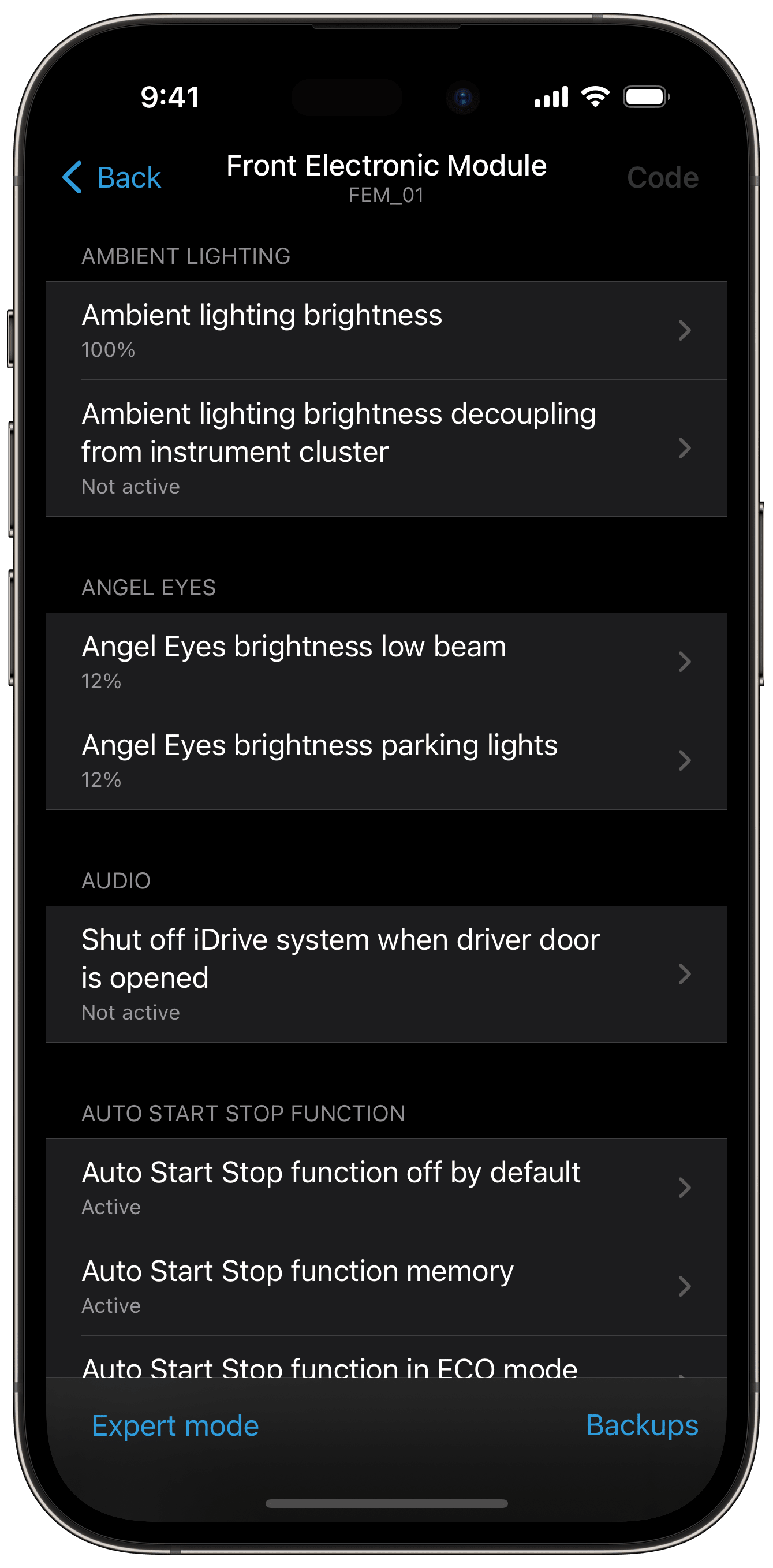Open Auto Start Stop off by default

click(x=386, y=1188)
